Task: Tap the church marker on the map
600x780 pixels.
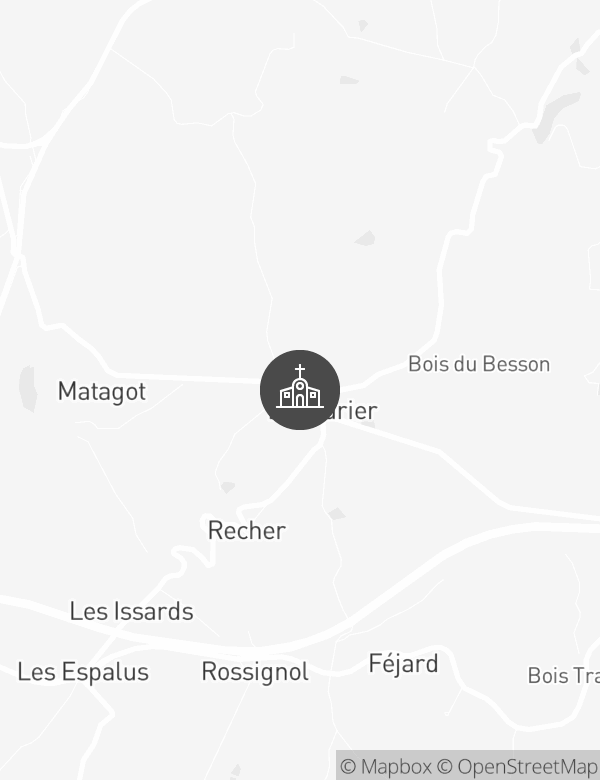Action: click(x=300, y=390)
